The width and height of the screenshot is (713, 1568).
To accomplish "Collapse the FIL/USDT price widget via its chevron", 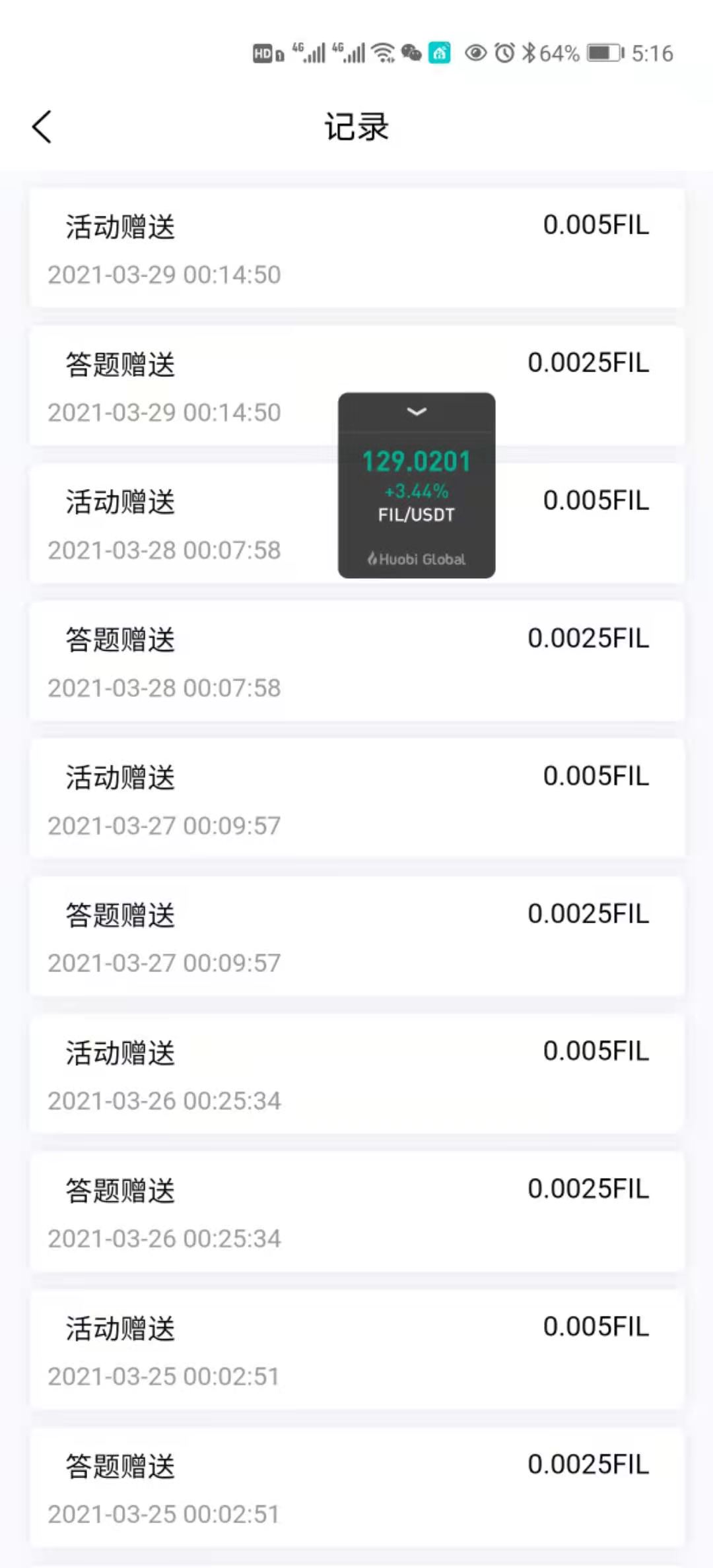I will (x=416, y=411).
